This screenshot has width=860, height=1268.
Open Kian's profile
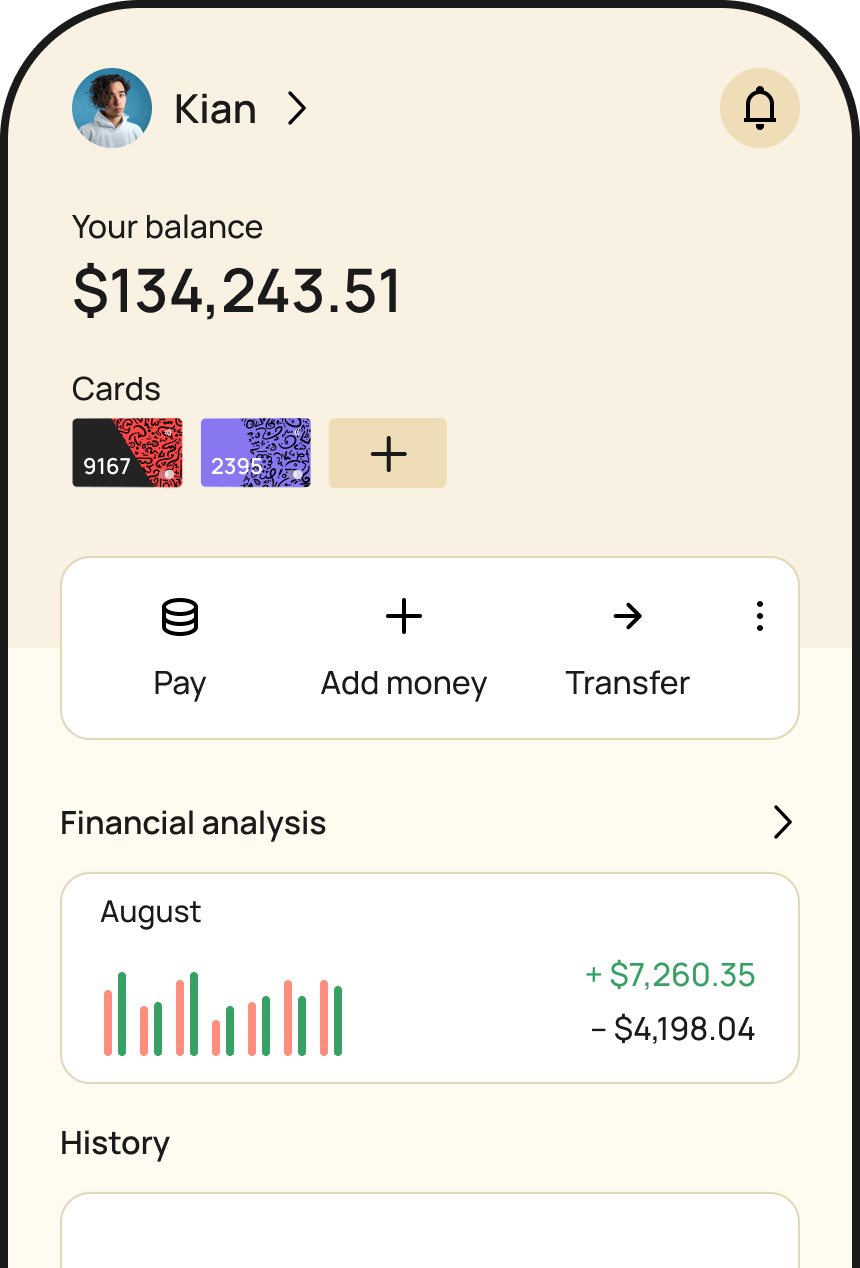(190, 109)
